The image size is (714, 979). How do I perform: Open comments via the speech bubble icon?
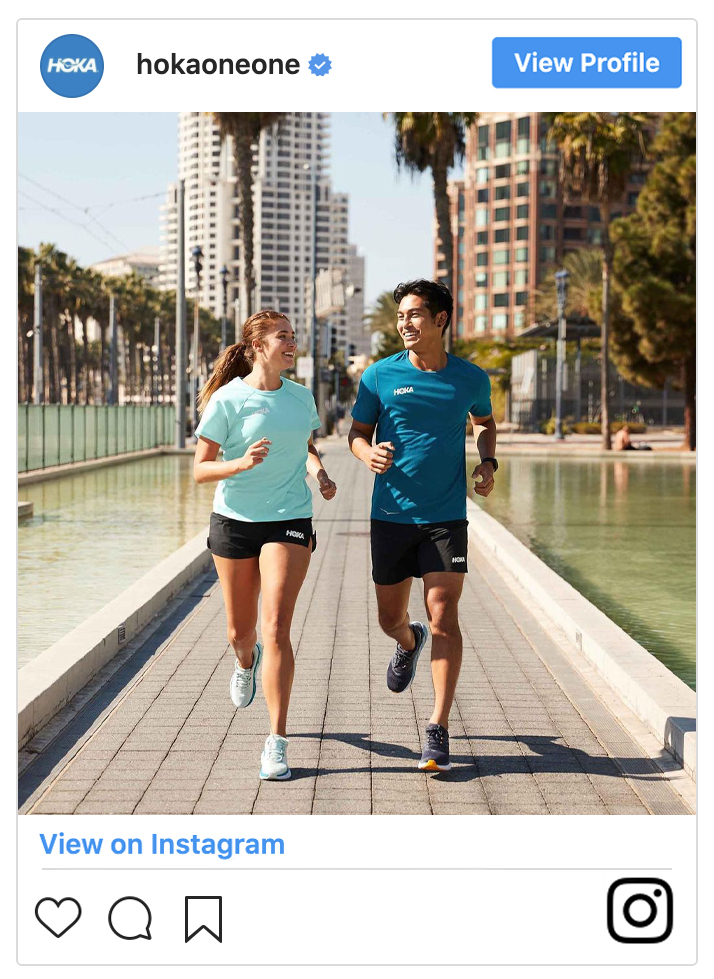click(x=130, y=918)
